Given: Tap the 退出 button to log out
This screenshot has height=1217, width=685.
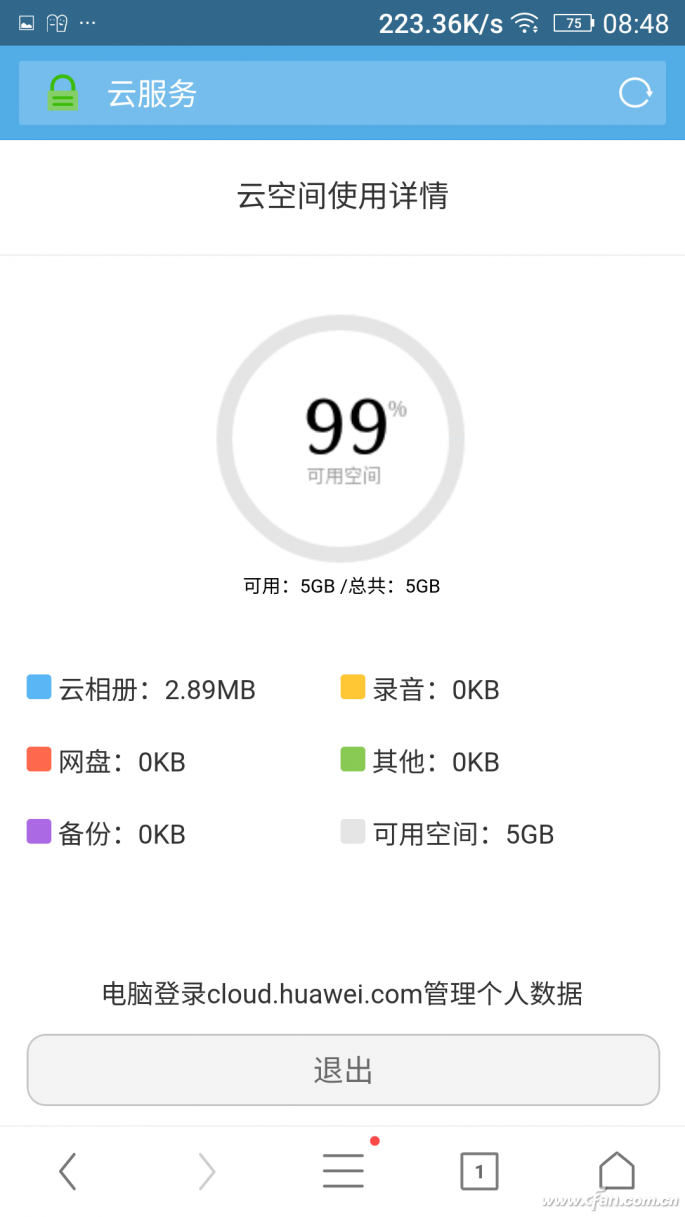Looking at the screenshot, I should coord(343,1070).
